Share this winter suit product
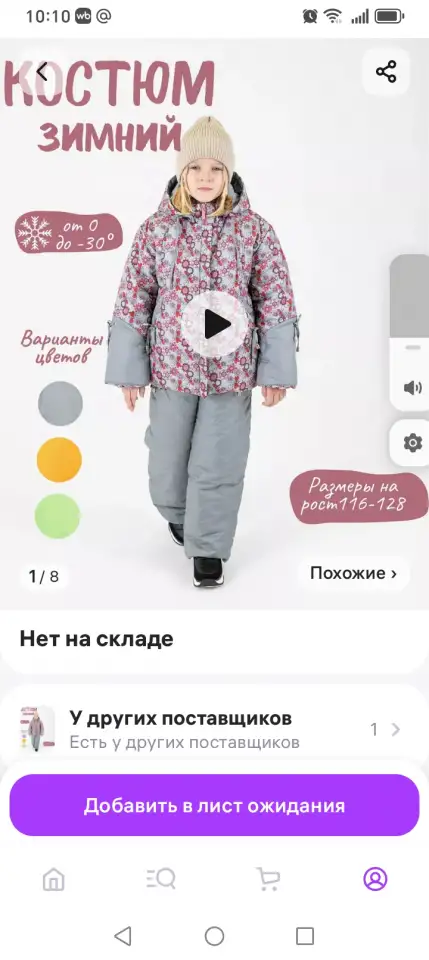 386,72
